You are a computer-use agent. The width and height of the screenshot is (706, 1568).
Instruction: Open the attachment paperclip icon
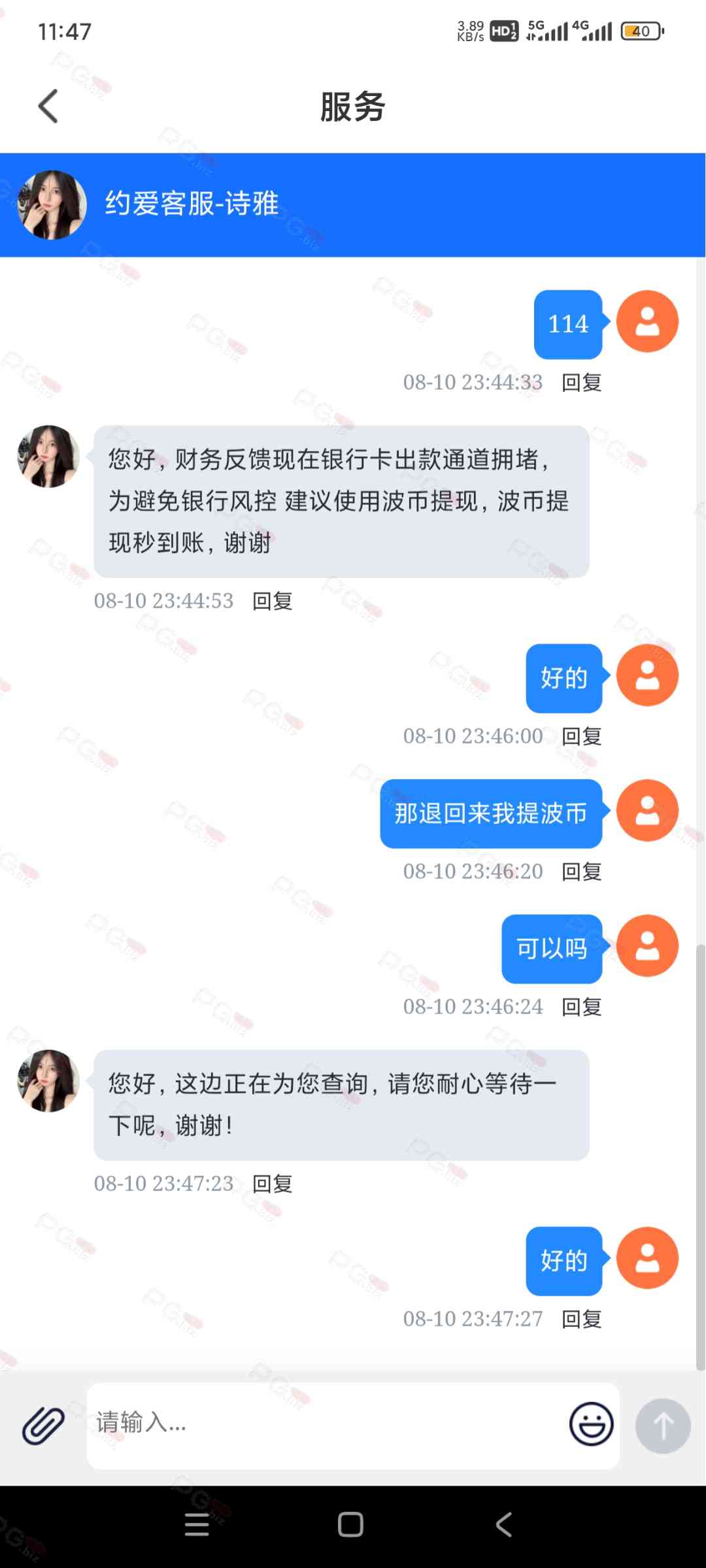click(x=44, y=1425)
